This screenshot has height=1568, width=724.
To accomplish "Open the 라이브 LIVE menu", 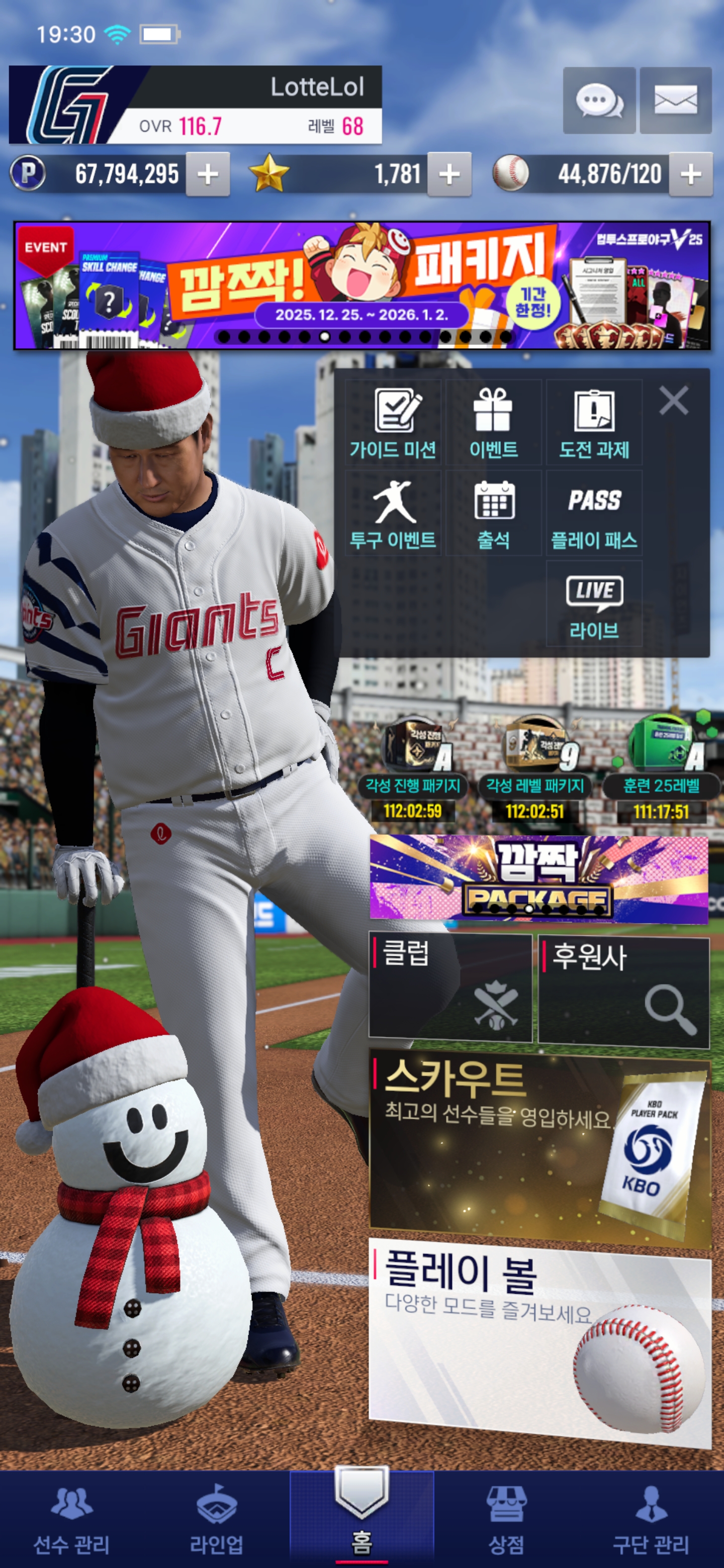I will coord(594,604).
